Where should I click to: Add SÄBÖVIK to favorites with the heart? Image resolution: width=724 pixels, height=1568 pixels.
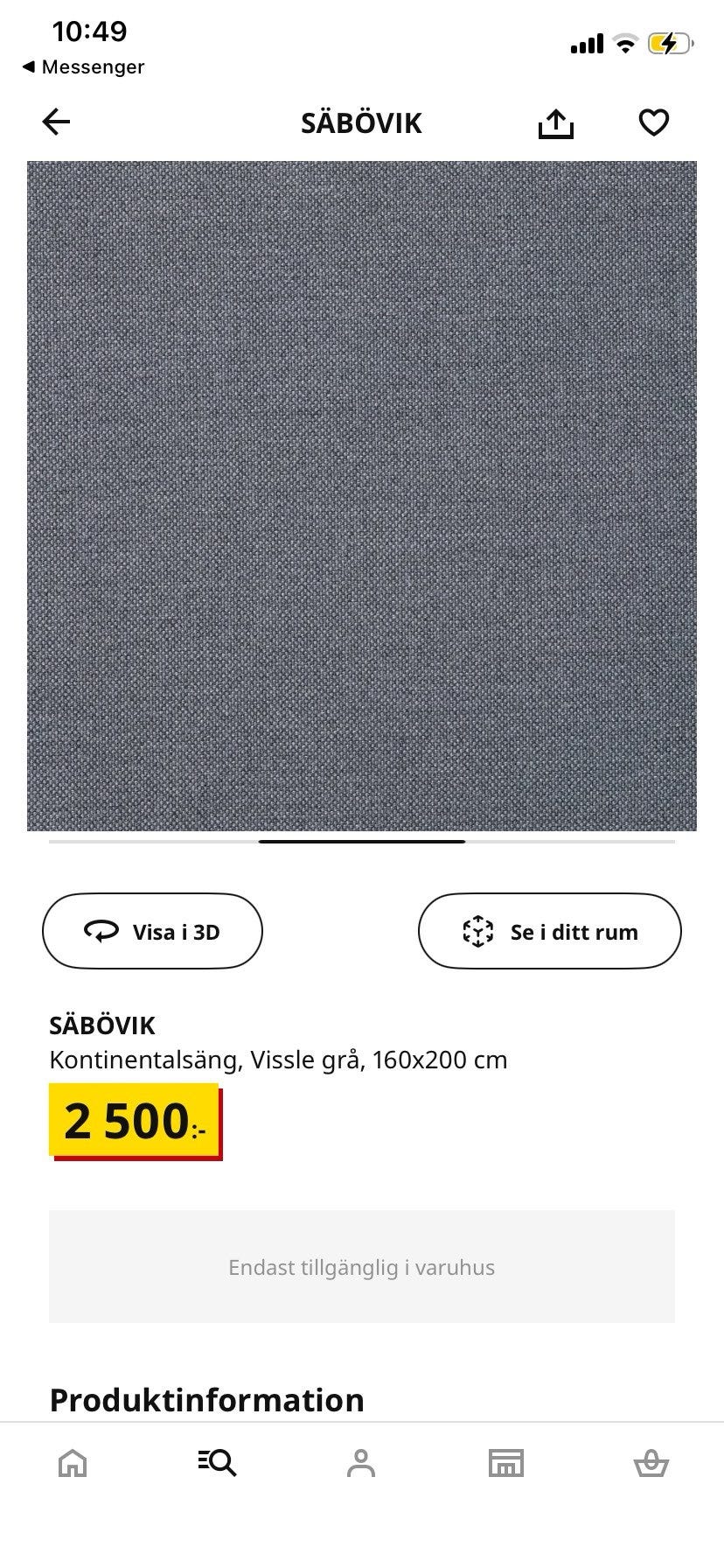point(653,122)
